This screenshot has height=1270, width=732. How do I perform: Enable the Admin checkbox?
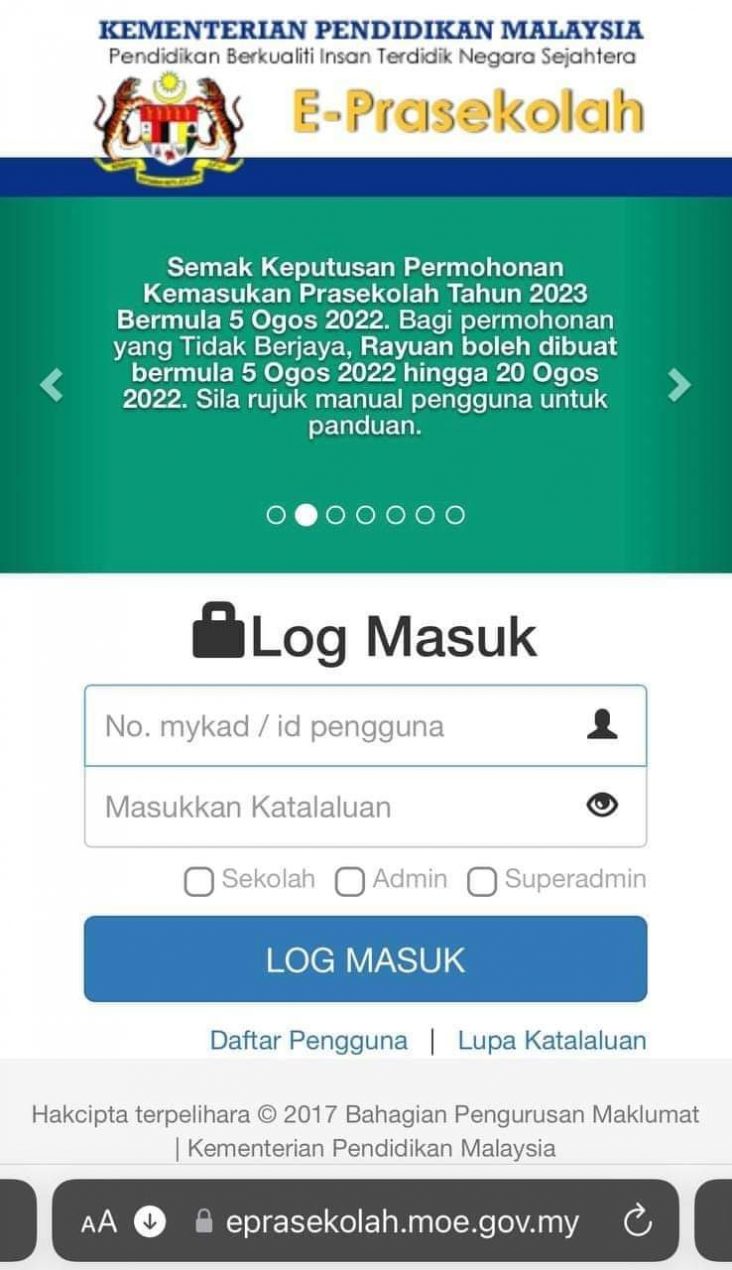[349, 882]
